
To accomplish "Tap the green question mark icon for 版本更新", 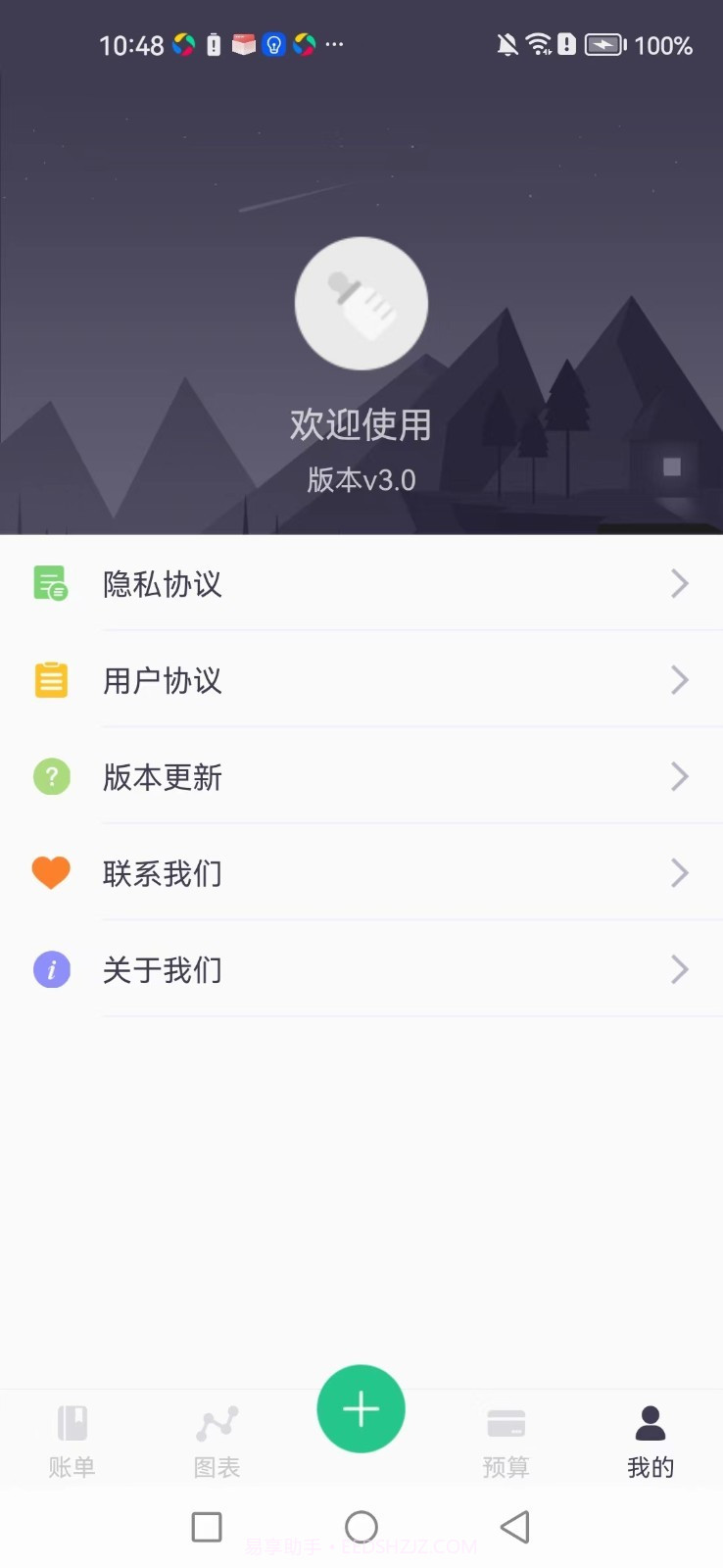I will [x=51, y=776].
